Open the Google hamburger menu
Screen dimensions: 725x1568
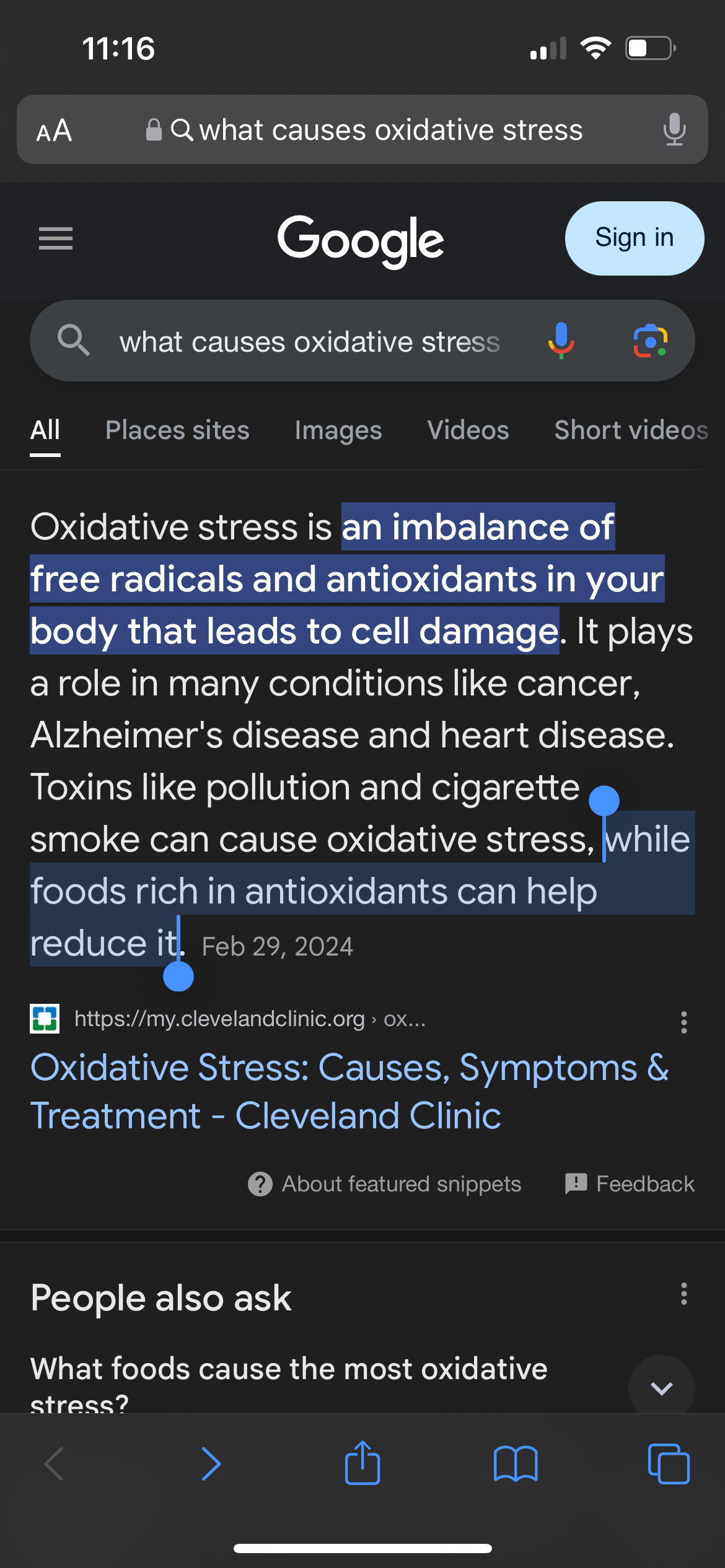[56, 238]
